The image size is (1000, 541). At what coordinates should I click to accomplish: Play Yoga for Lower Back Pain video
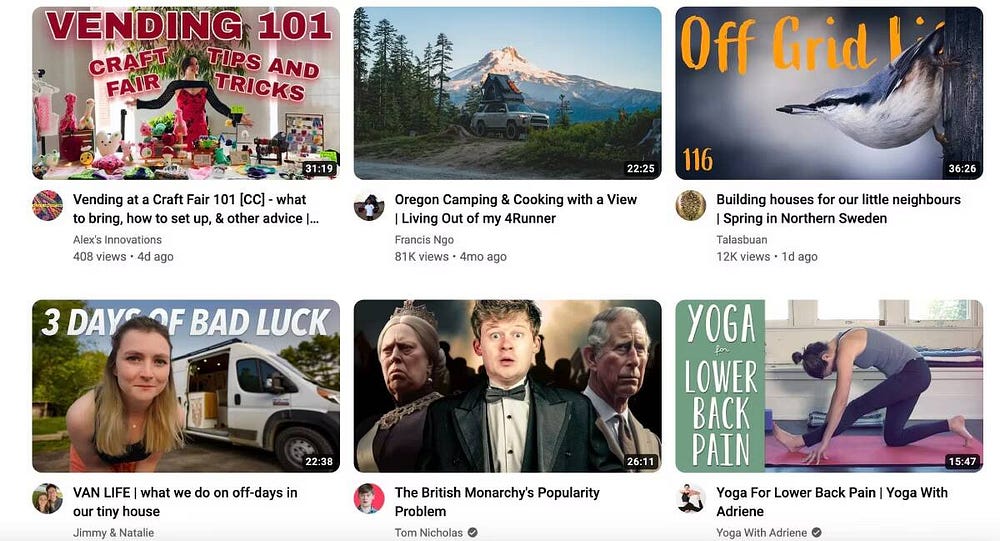(x=829, y=386)
